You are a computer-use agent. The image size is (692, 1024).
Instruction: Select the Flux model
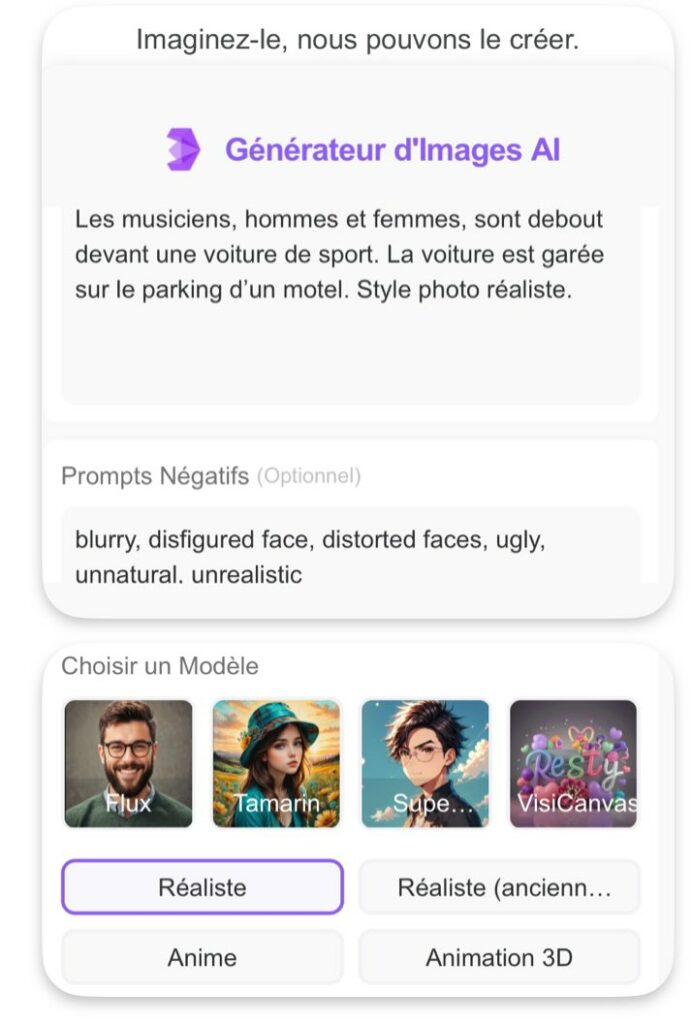[128, 763]
